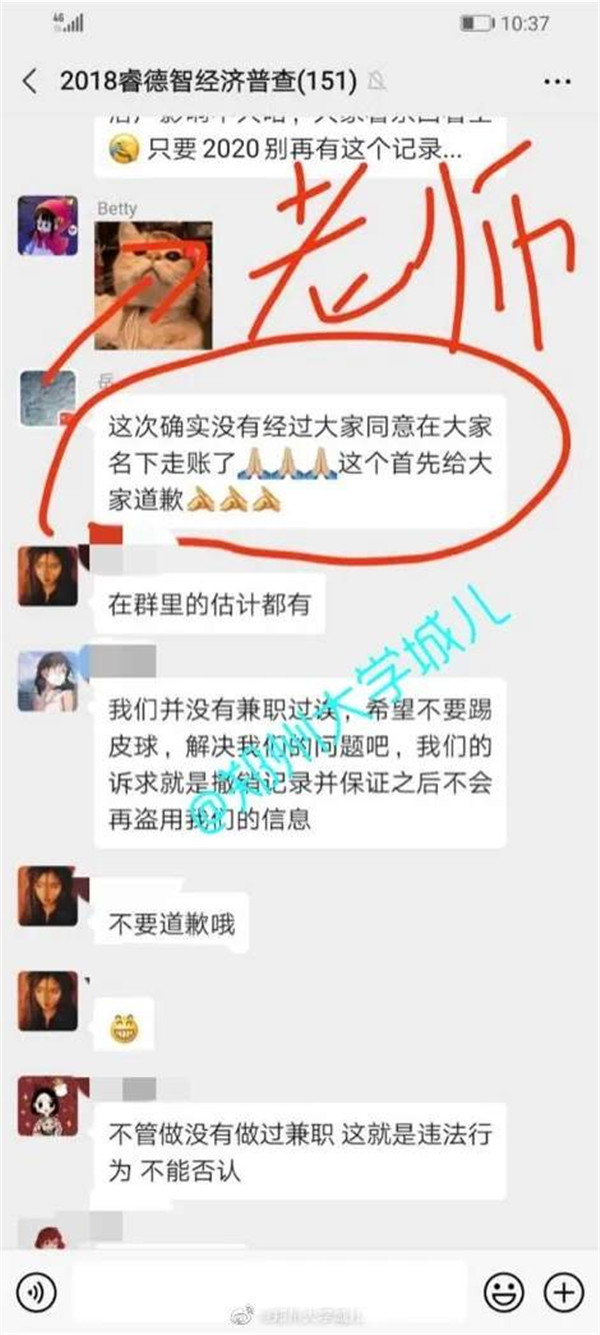View Betty's profile avatar

click(x=48, y=226)
